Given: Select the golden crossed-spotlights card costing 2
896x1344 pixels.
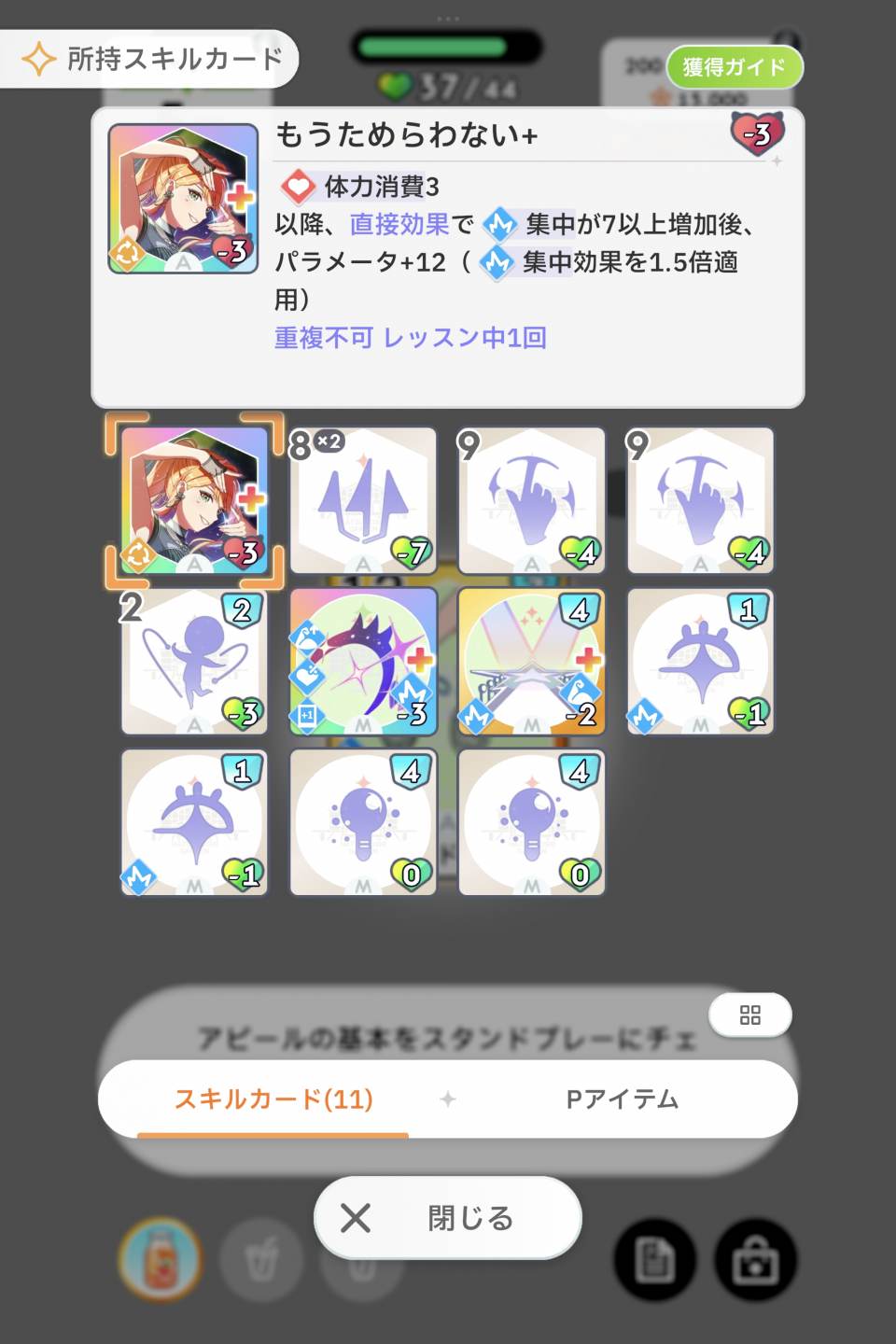Looking at the screenshot, I should 532,662.
